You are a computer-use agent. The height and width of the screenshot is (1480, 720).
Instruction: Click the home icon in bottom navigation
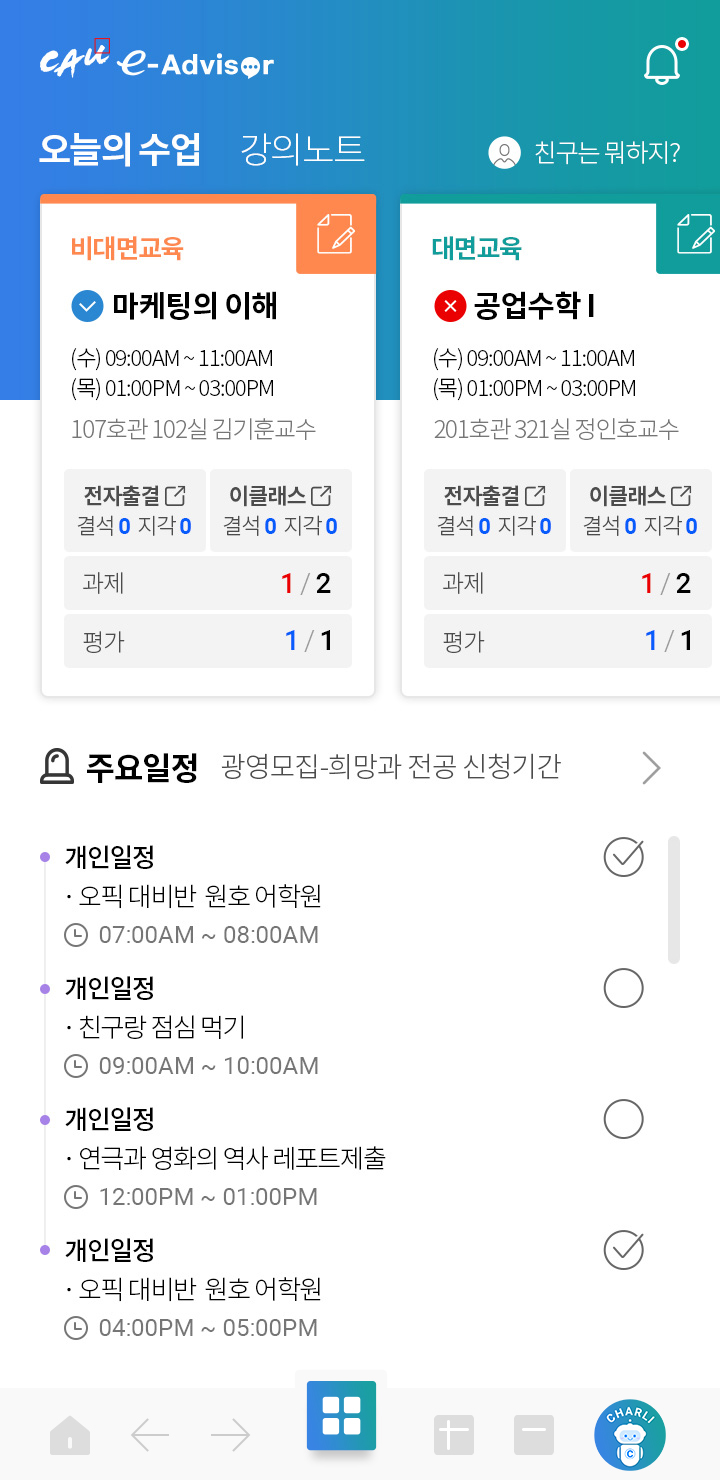click(68, 1434)
